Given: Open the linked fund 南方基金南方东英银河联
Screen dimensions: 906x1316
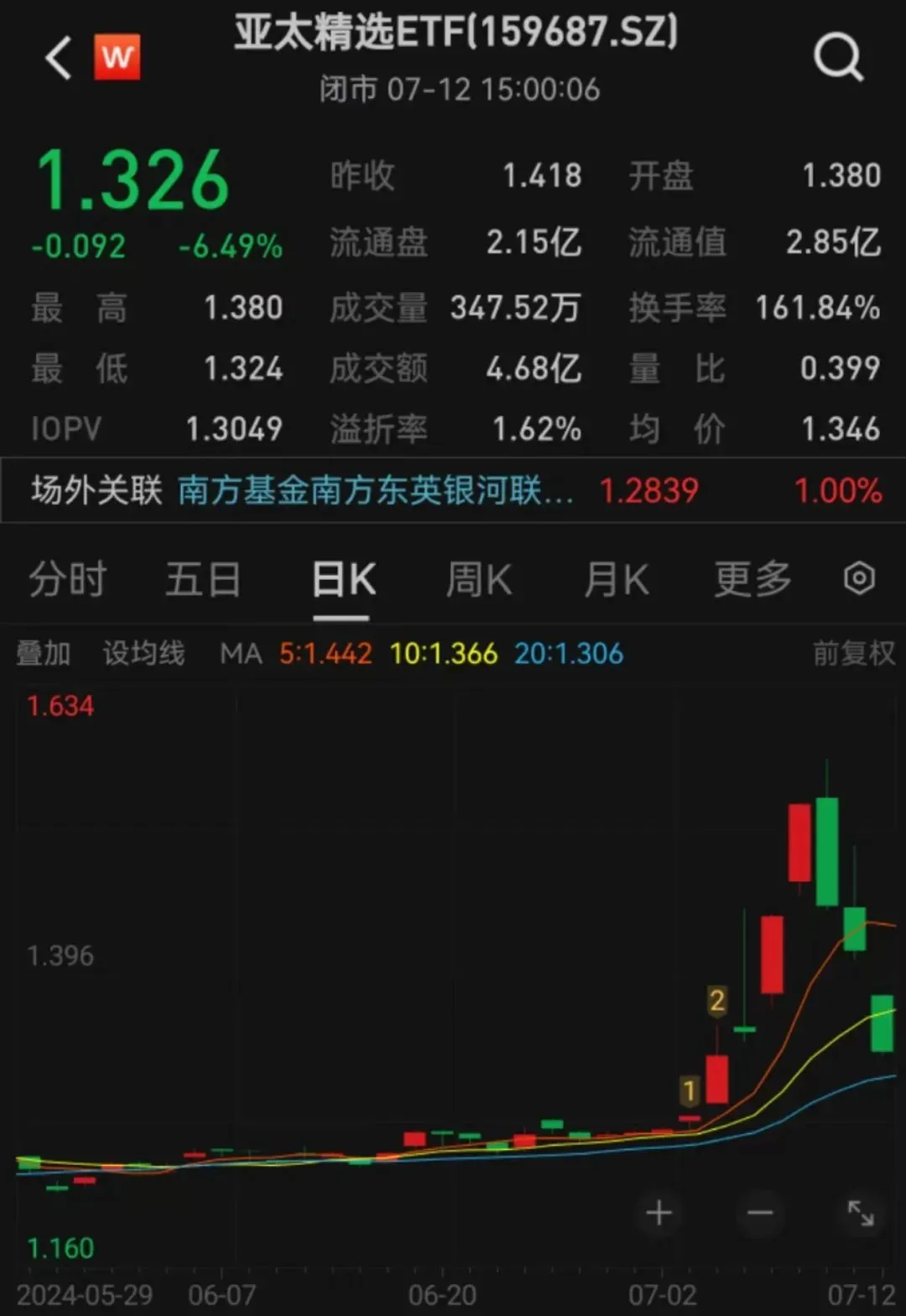Looking at the screenshot, I should coord(376,490).
